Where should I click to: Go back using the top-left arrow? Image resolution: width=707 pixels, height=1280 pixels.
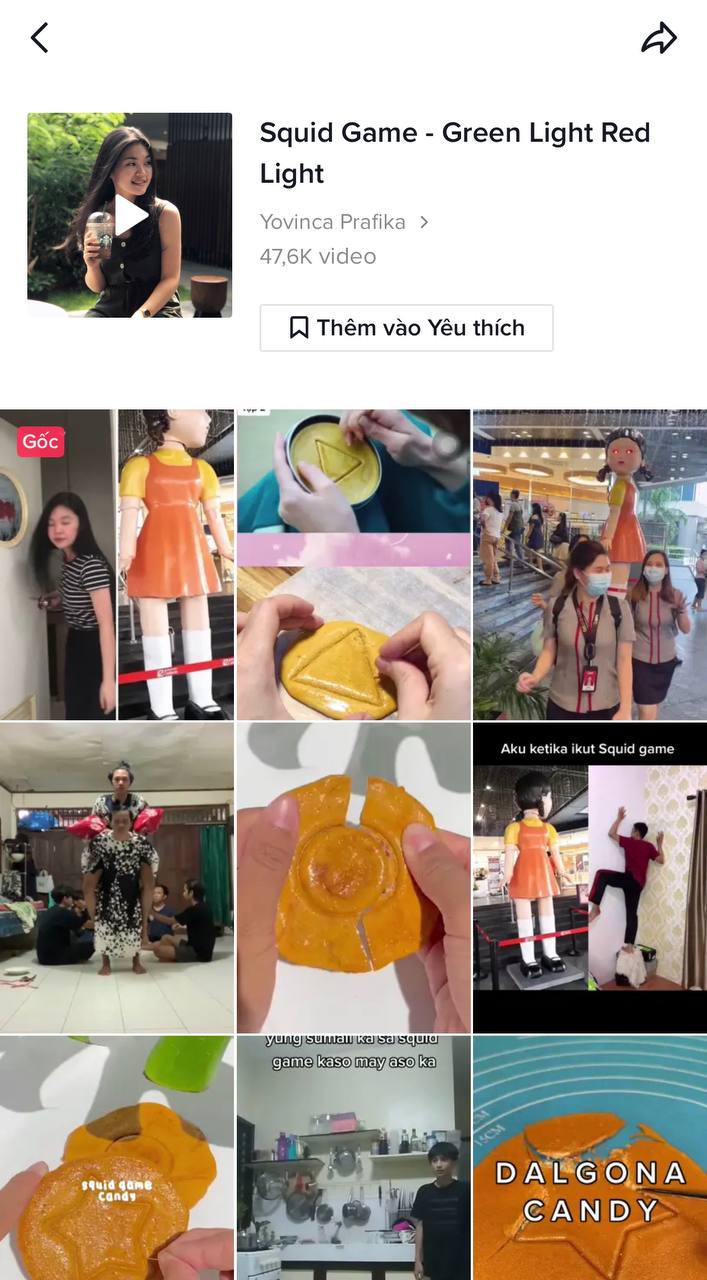pos(40,38)
